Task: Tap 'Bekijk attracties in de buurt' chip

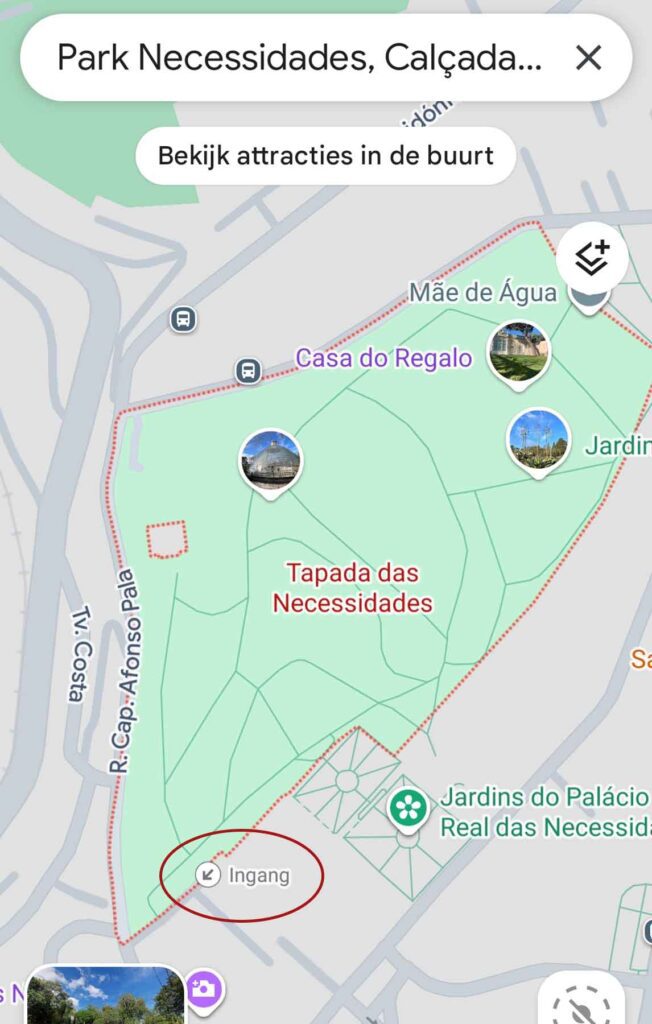Action: point(326,156)
